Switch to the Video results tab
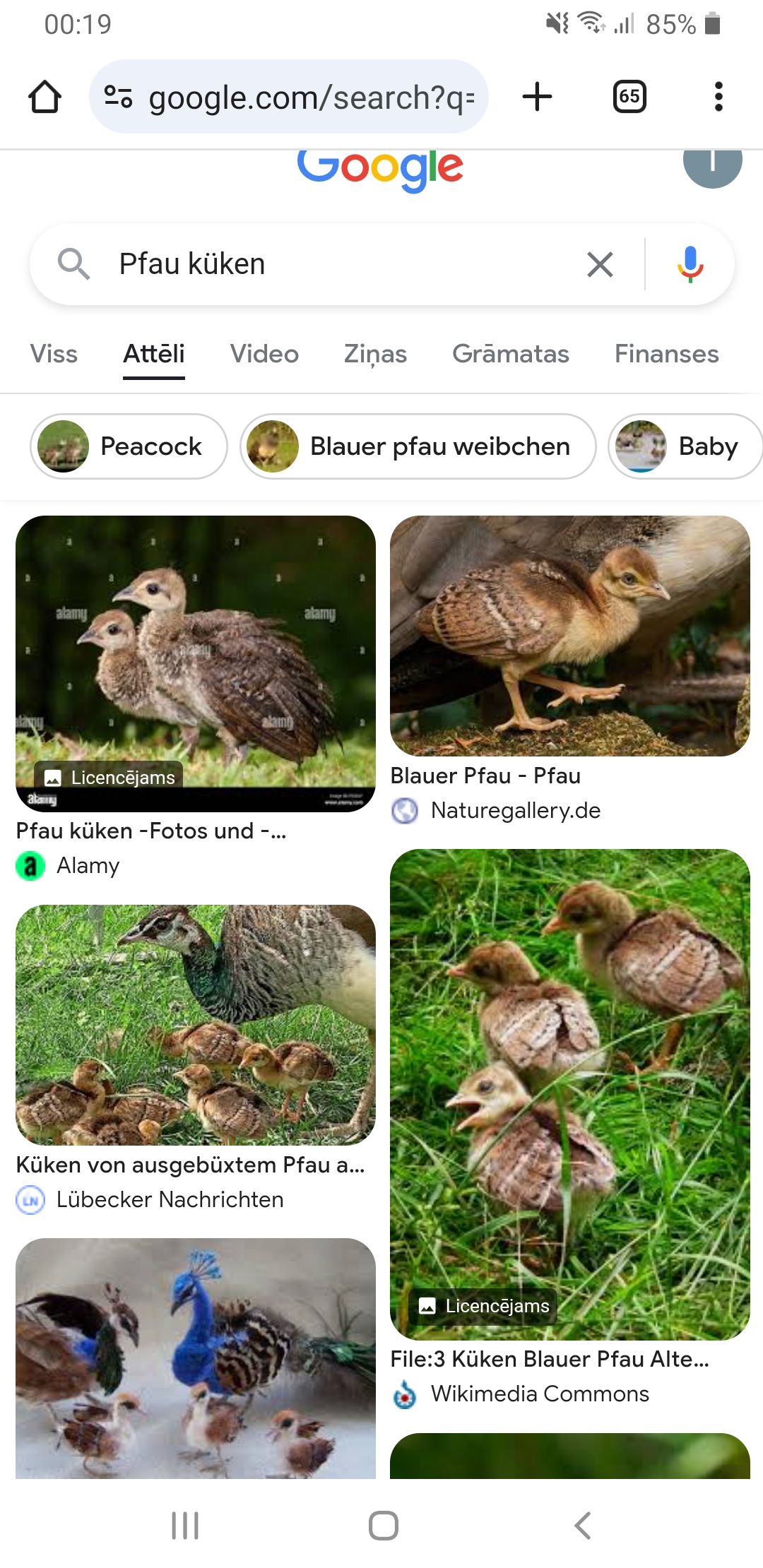 pyautogui.click(x=264, y=354)
